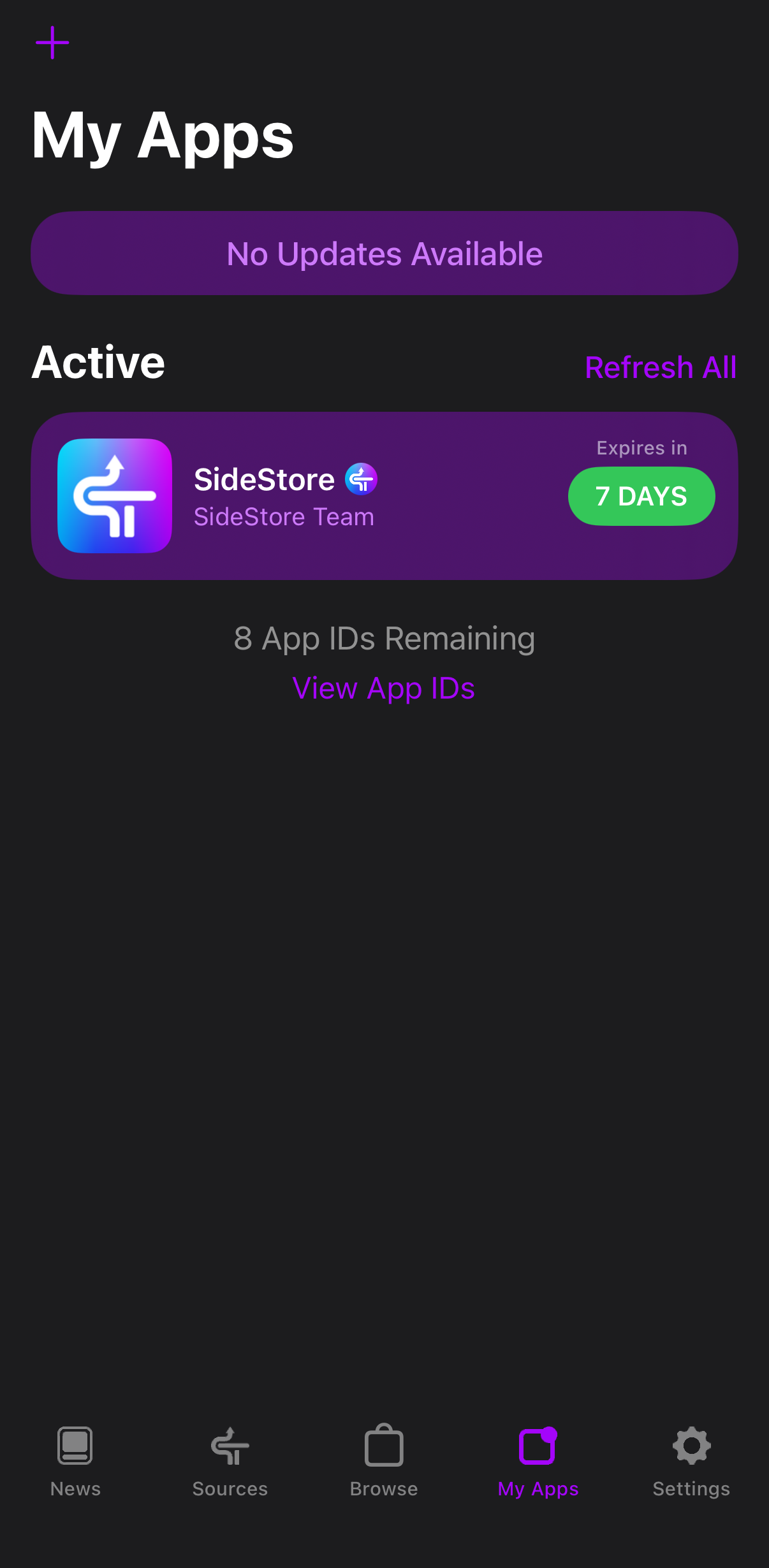Viewport: 769px width, 1568px height.
Task: Tap the 8 App IDs Remaining text
Action: (384, 637)
